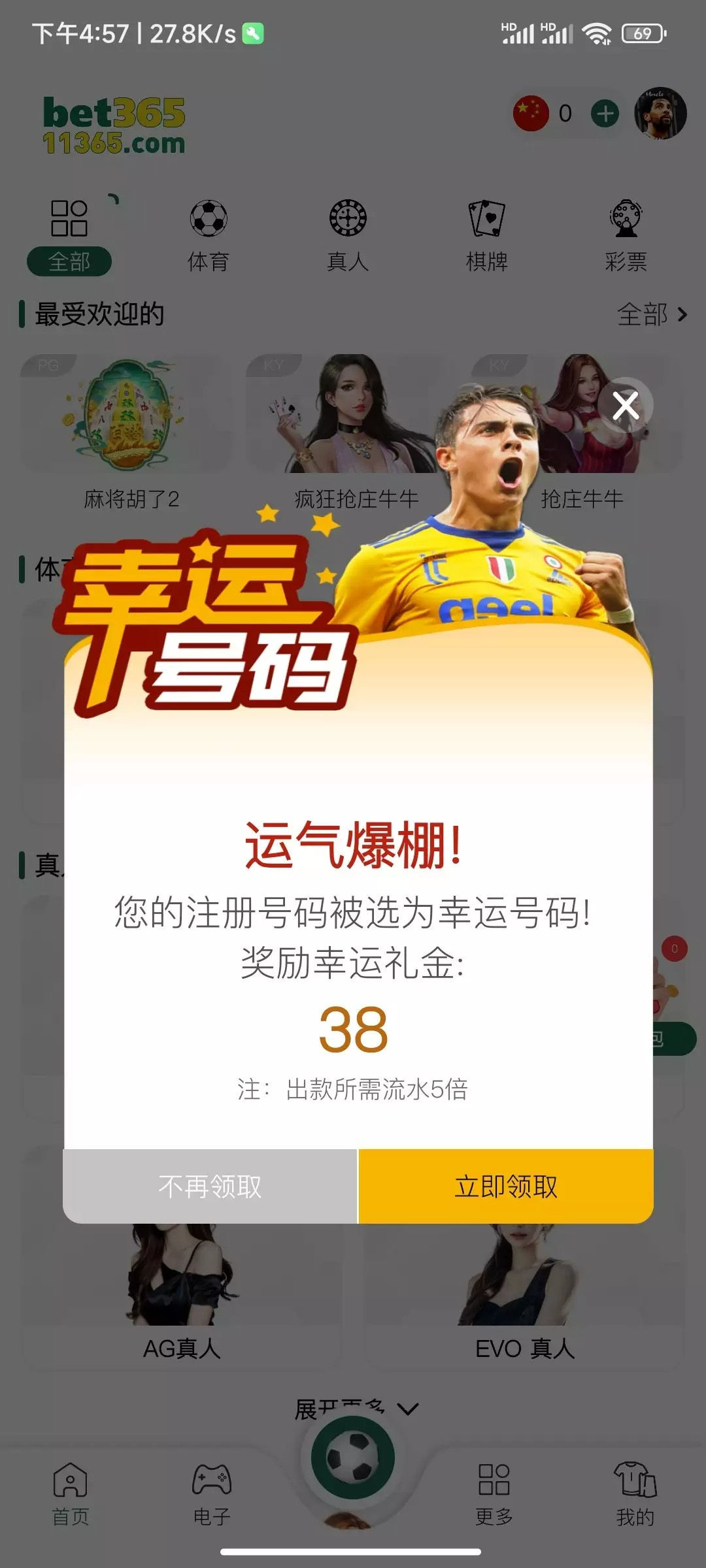The height and width of the screenshot is (1568, 706).
Task: Select the 全部 category tab
Action: coord(69,235)
